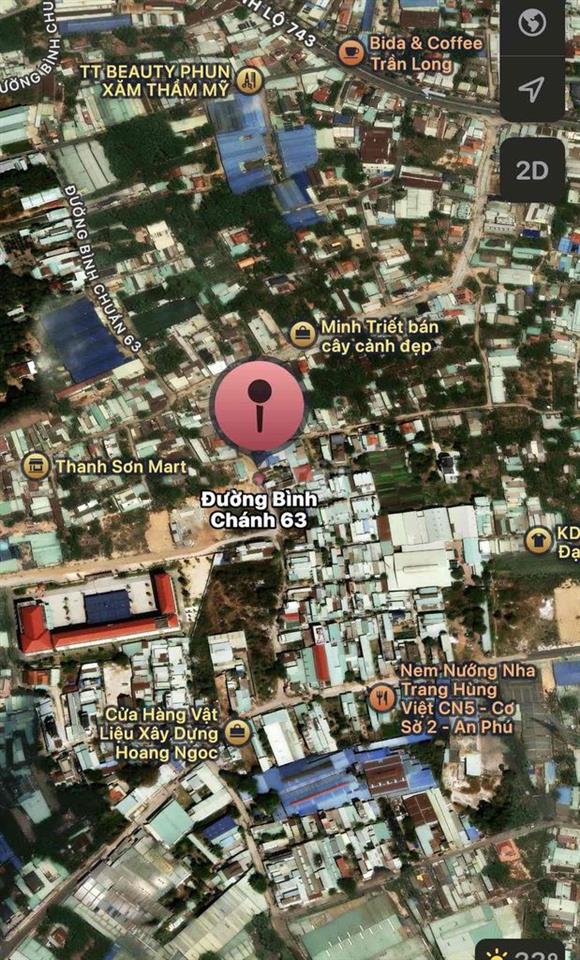Open the clothing store marker labeled KD
The image size is (580, 960).
click(539, 541)
